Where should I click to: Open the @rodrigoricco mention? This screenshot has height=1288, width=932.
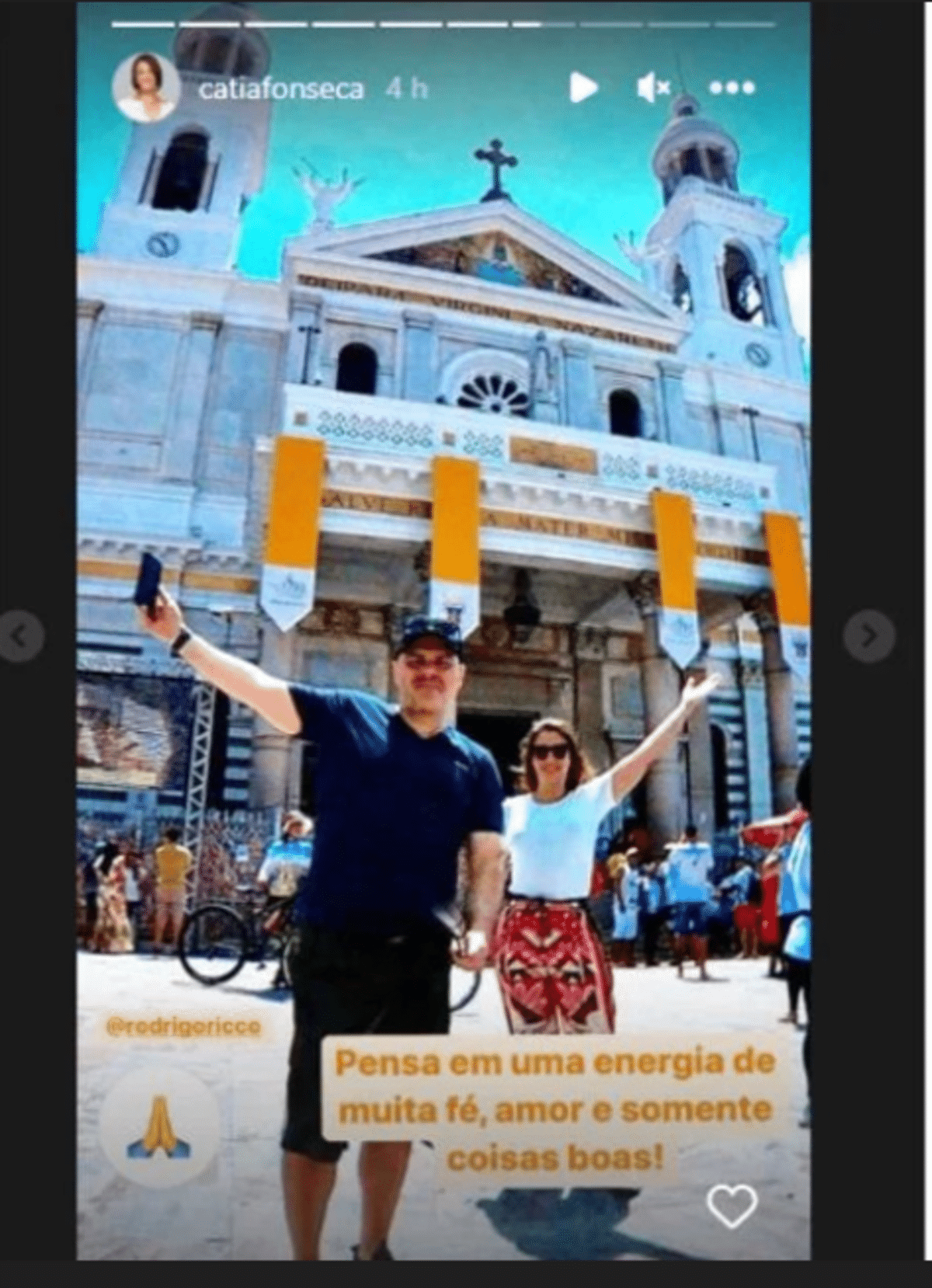tap(183, 1027)
